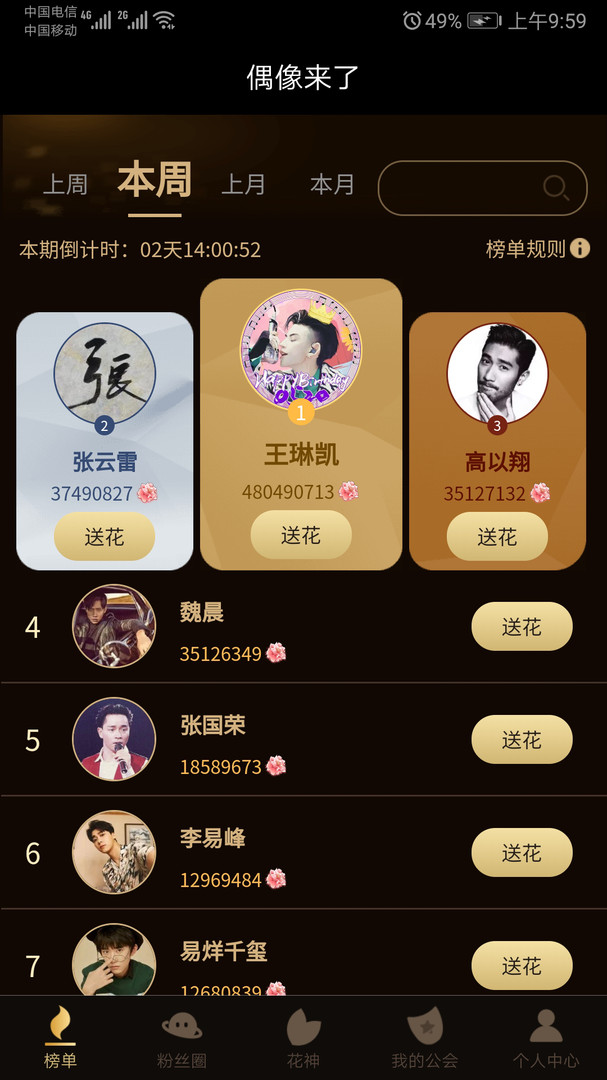This screenshot has height=1080, width=607.
Task: Tap 送花 button for 张国荣
Action: tap(521, 740)
